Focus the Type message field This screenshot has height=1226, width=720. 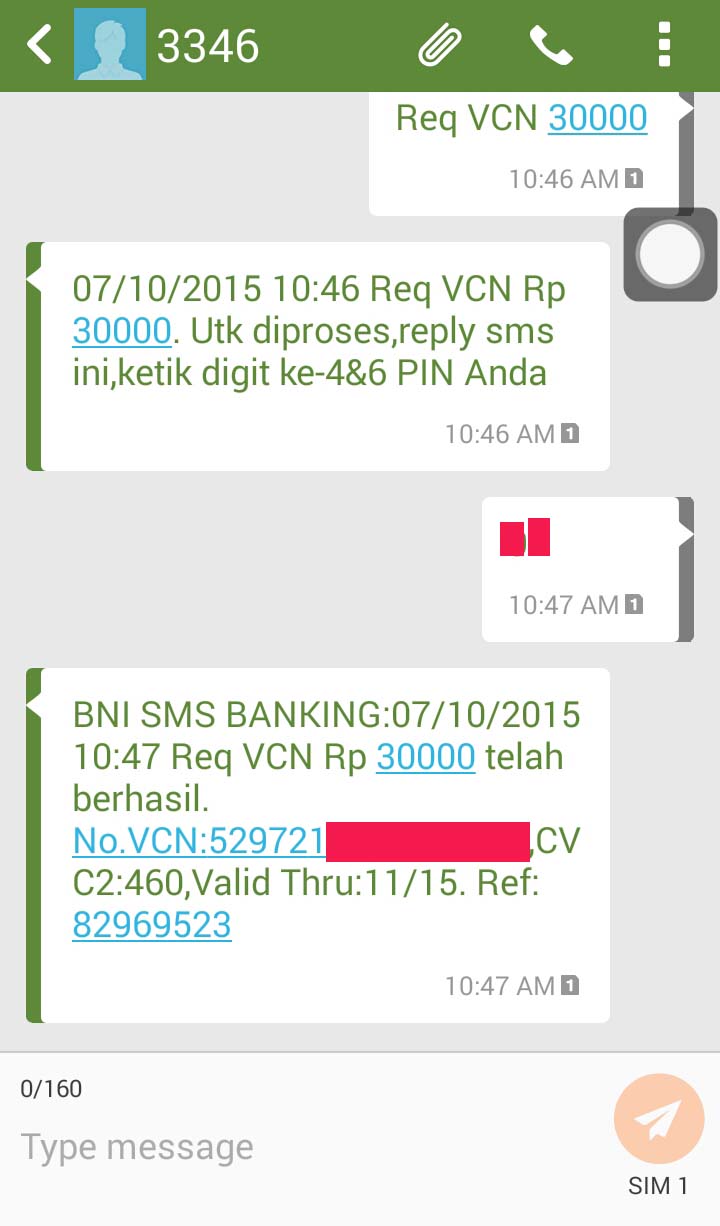tap(300, 1146)
